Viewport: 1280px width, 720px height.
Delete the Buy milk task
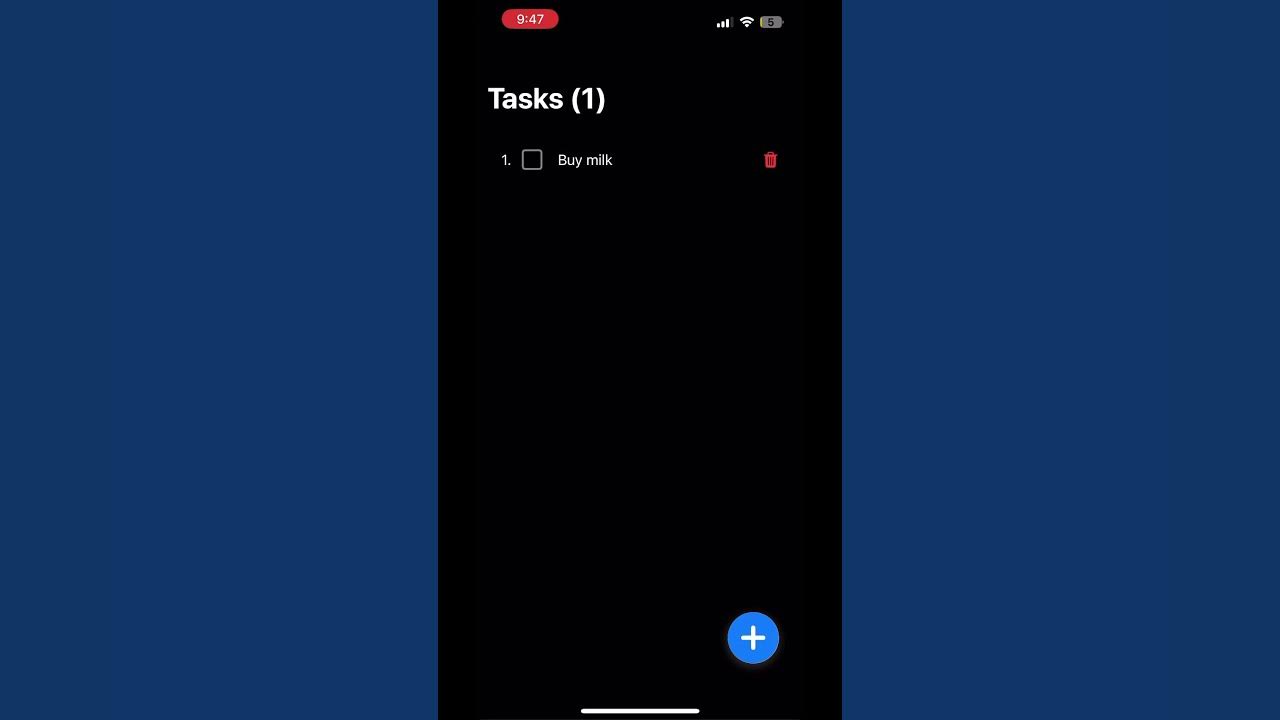pos(770,160)
